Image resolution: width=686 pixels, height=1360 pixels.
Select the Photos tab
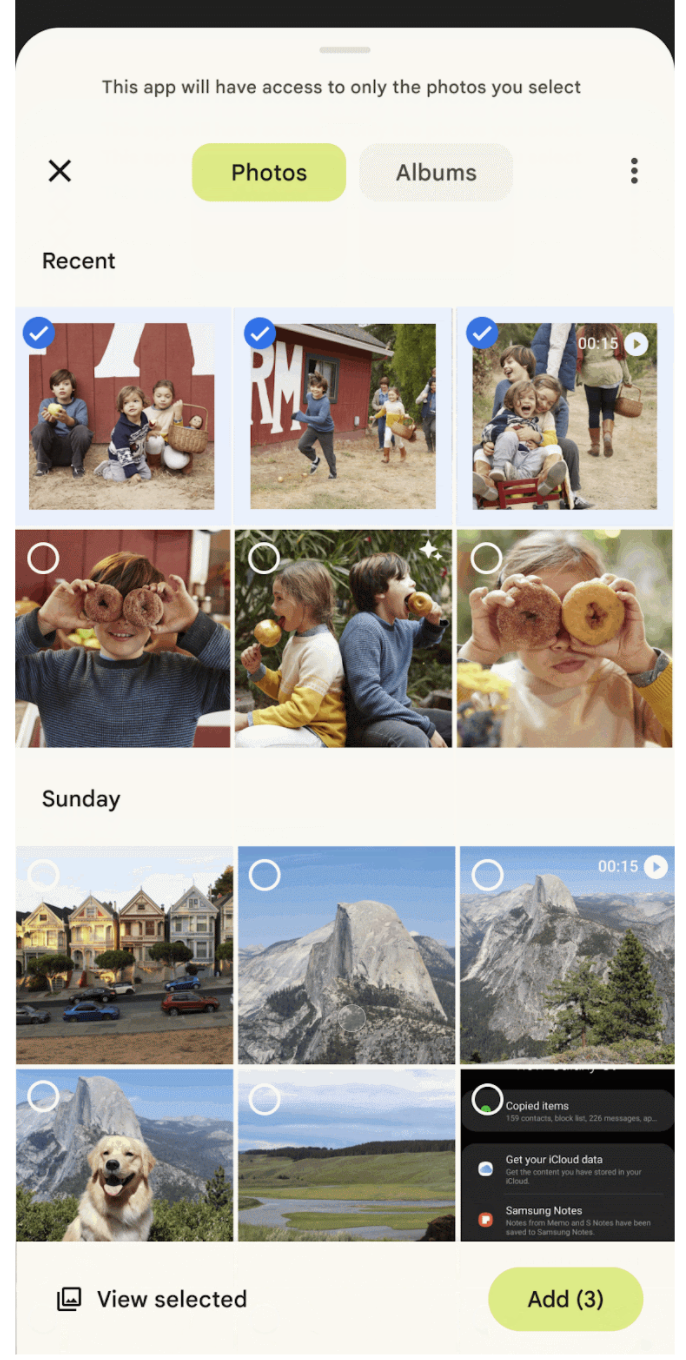[269, 172]
